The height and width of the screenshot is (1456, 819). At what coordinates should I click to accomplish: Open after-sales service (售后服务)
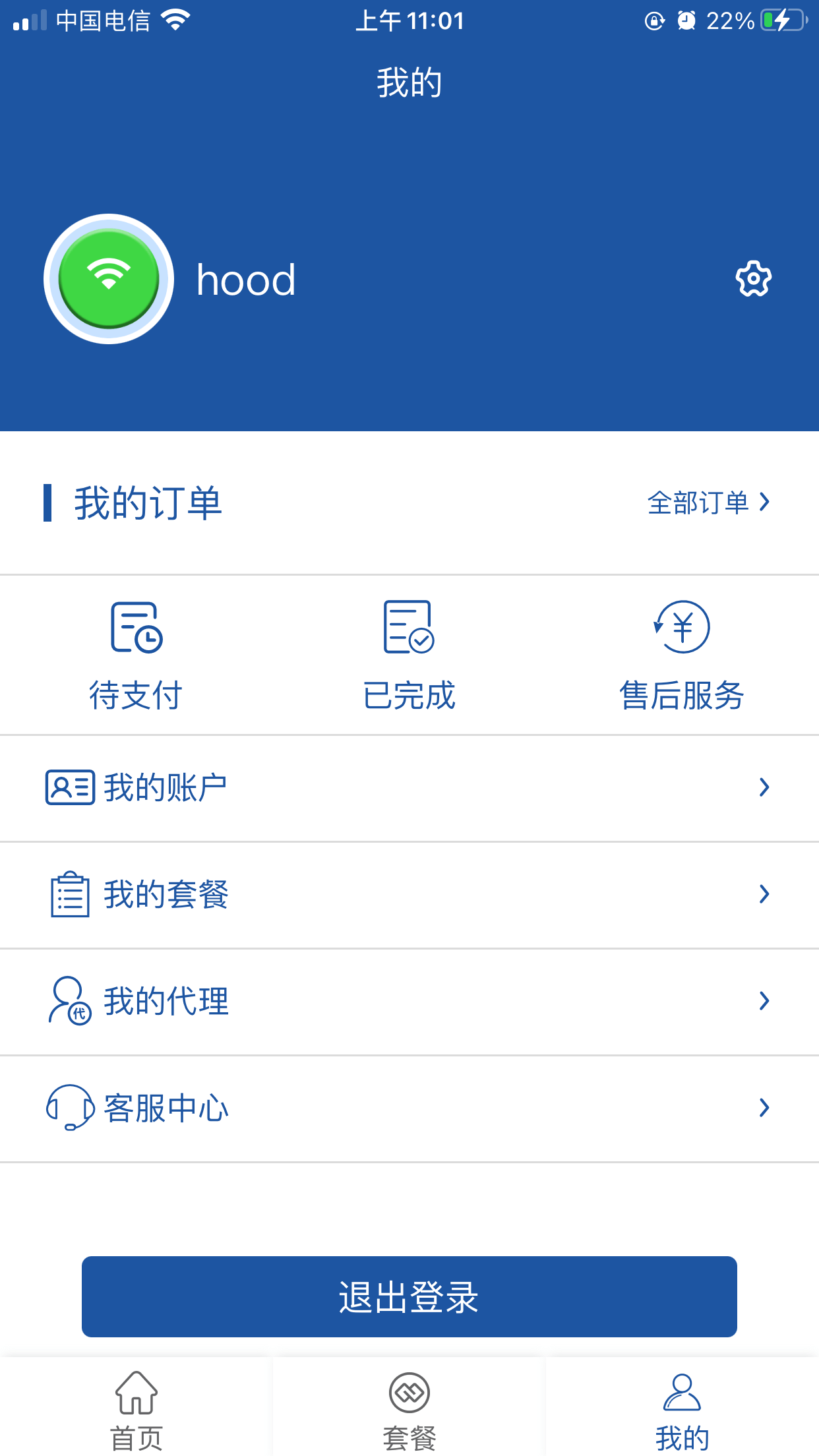coord(682,655)
